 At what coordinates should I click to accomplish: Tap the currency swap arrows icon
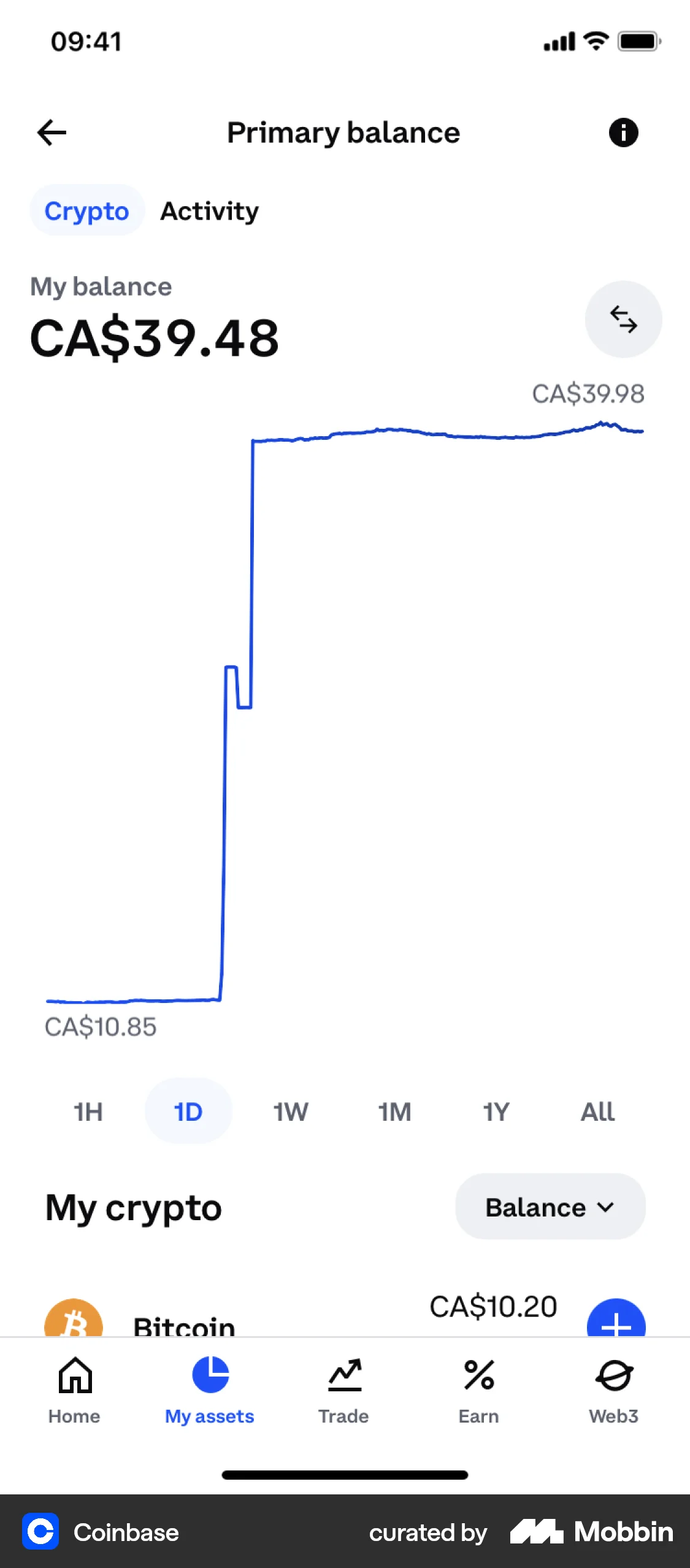pyautogui.click(x=623, y=320)
